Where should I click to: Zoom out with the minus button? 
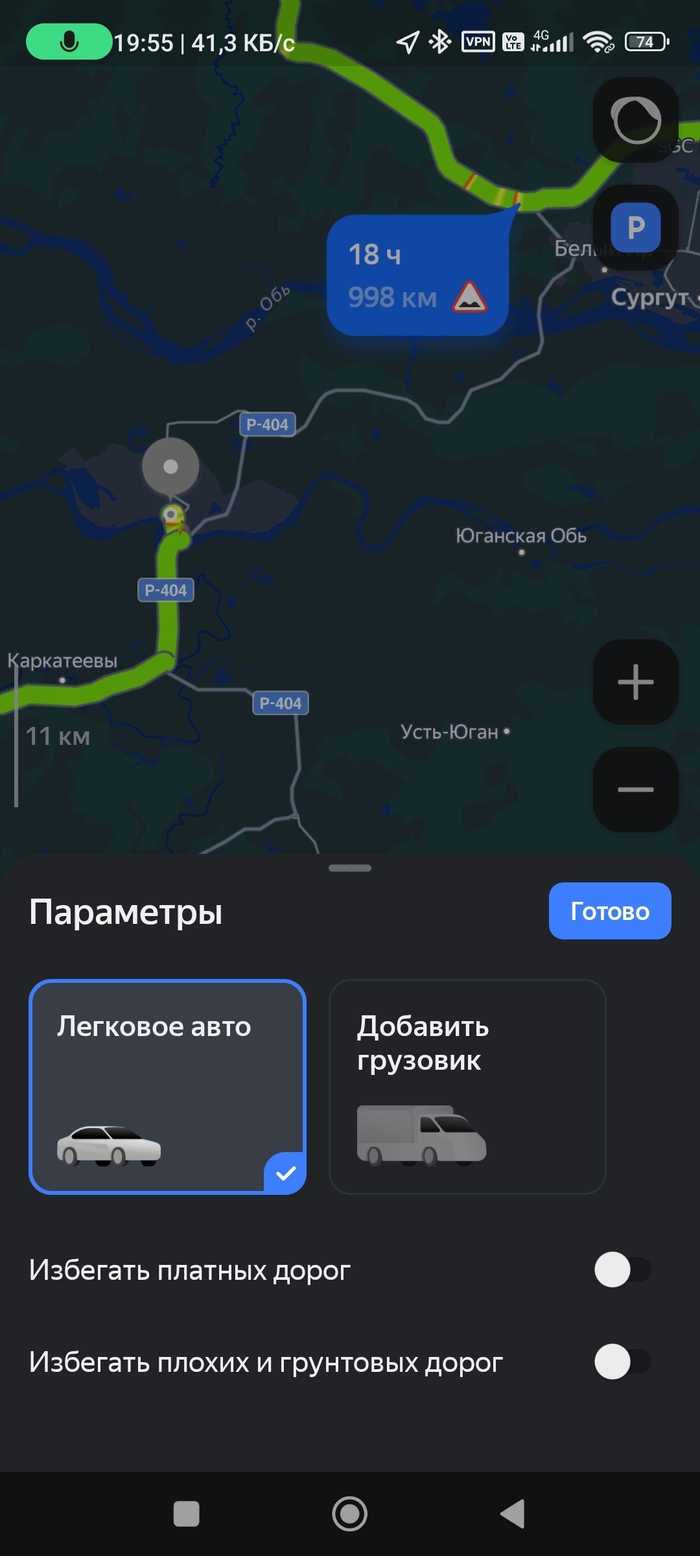tap(636, 790)
